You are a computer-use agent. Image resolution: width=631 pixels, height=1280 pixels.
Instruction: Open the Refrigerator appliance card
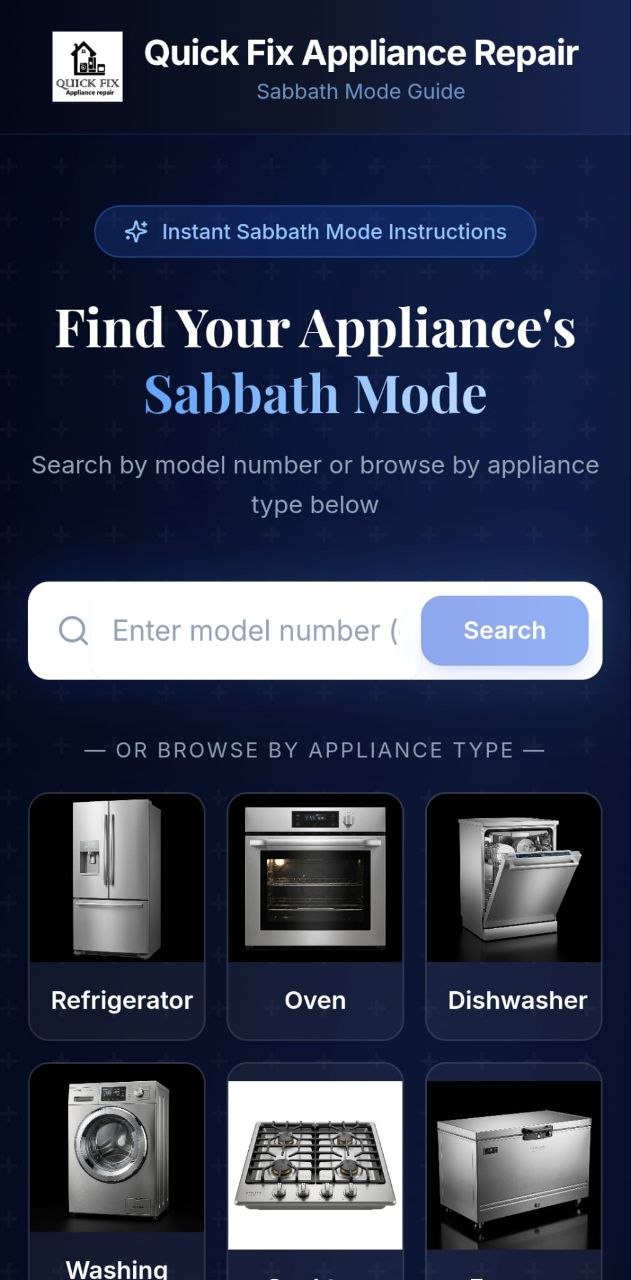[x=117, y=915]
